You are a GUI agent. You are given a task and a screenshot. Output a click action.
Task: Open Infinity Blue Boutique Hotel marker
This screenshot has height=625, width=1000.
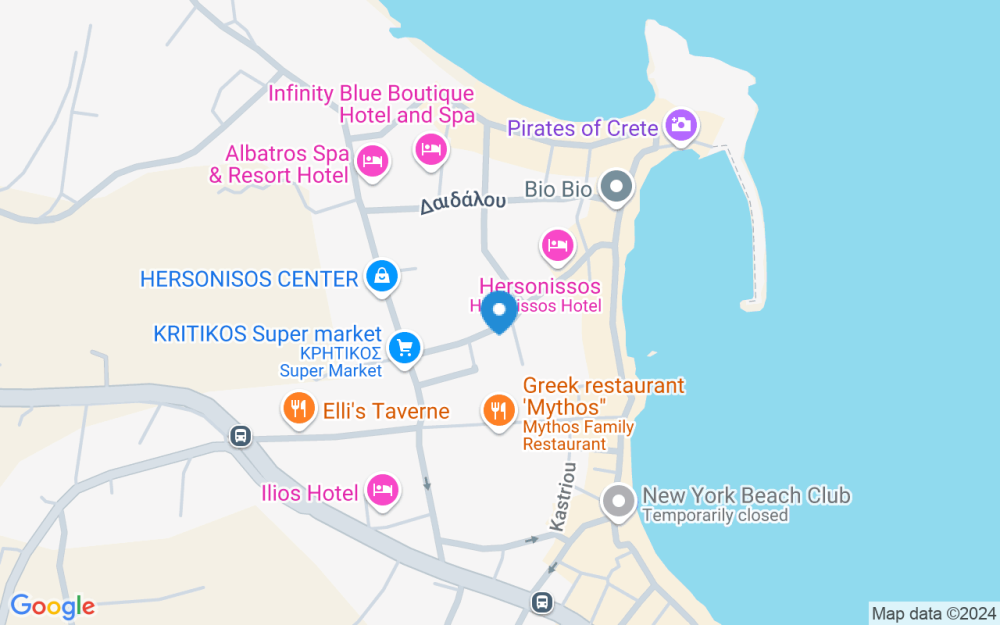coord(430,150)
